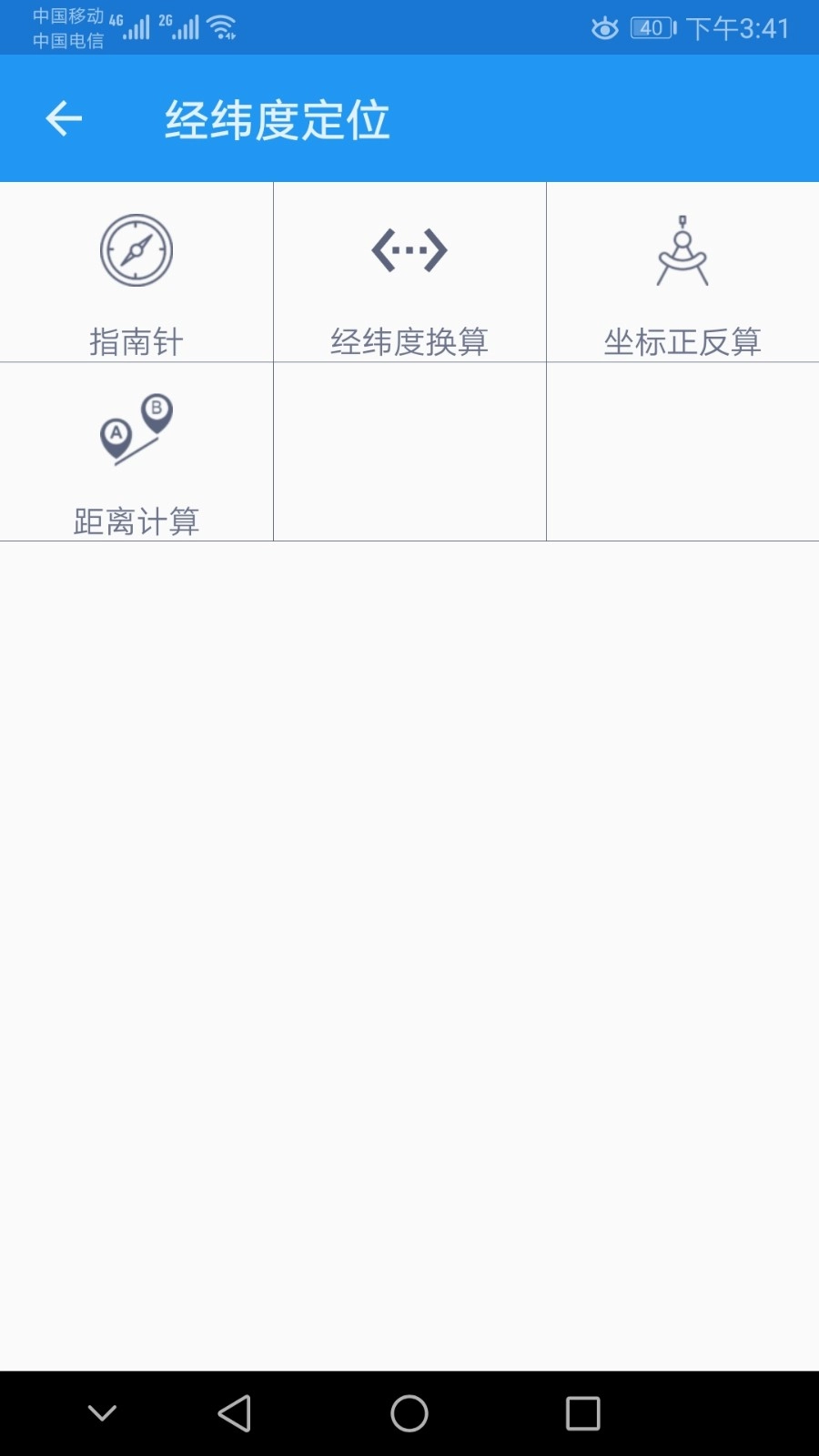Image resolution: width=819 pixels, height=1456 pixels.
Task: Click the A-B map pins icon
Action: pyautogui.click(x=135, y=430)
